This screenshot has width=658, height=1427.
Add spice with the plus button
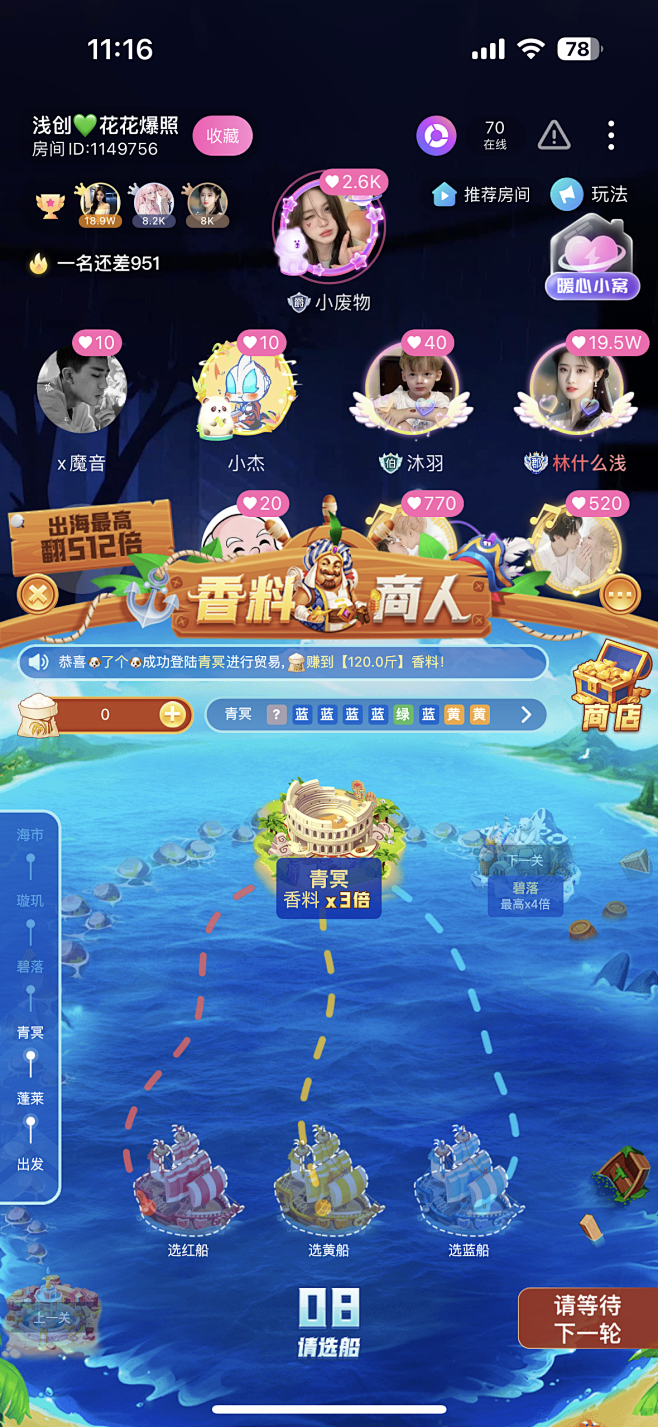pos(172,714)
